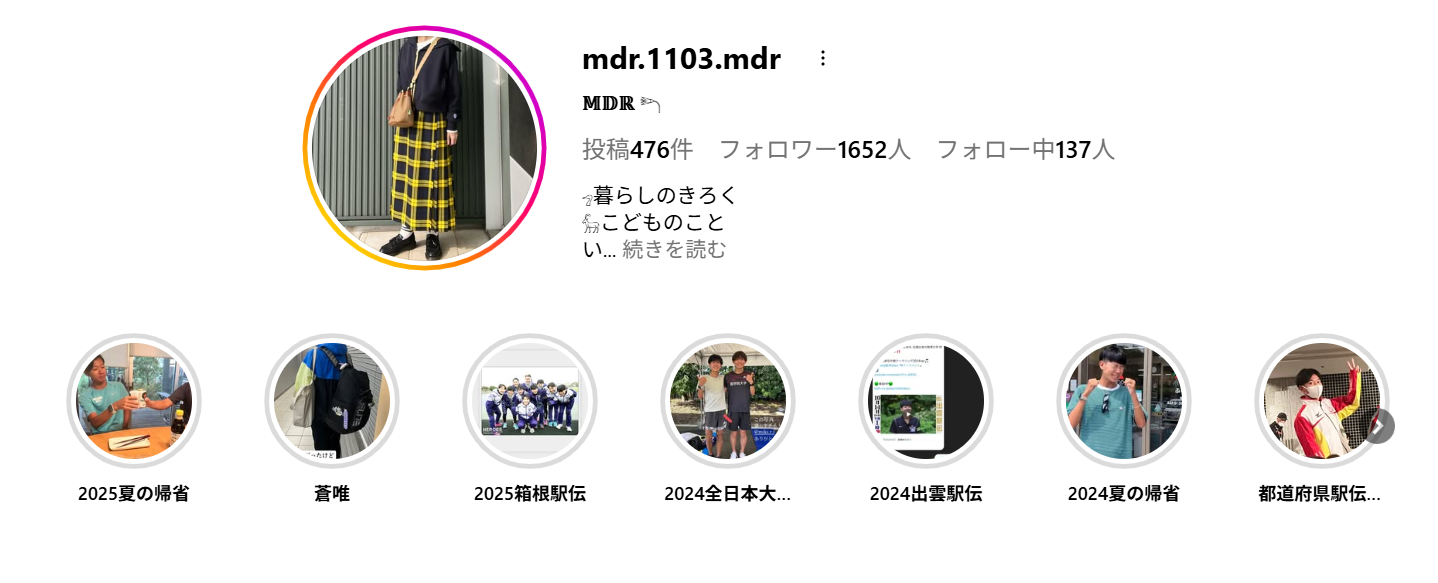
Task: Open the フォロワー1652人 followers list
Action: click(814, 150)
